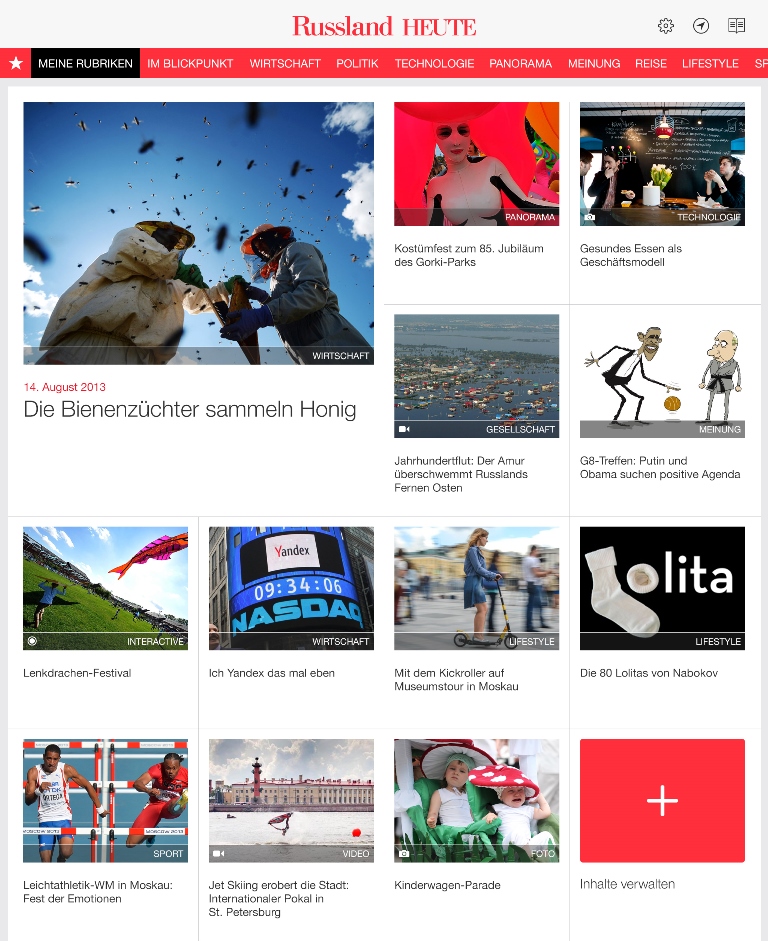Go to the Meinung tab
768x941 pixels.
pos(594,63)
